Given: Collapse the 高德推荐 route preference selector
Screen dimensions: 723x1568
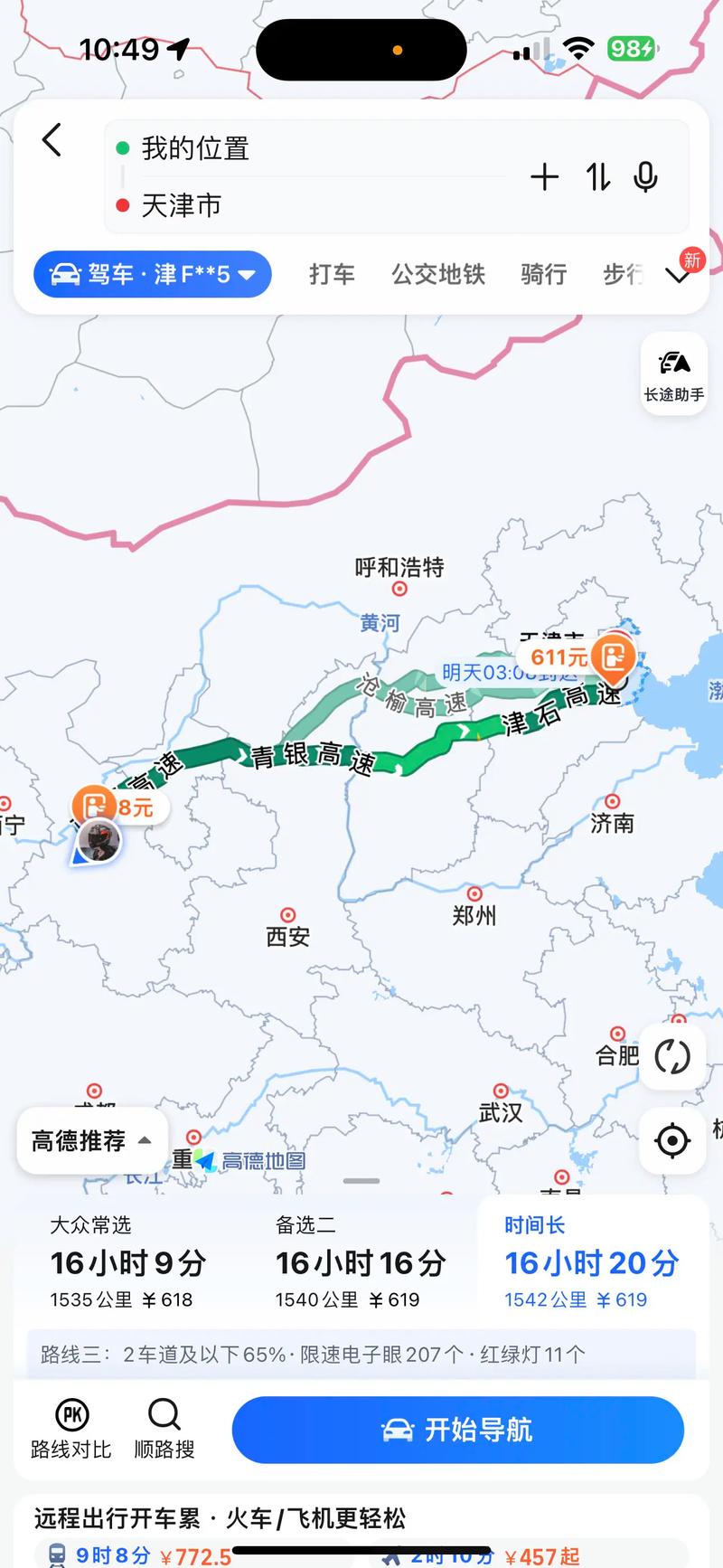Looking at the screenshot, I should pos(90,1140).
